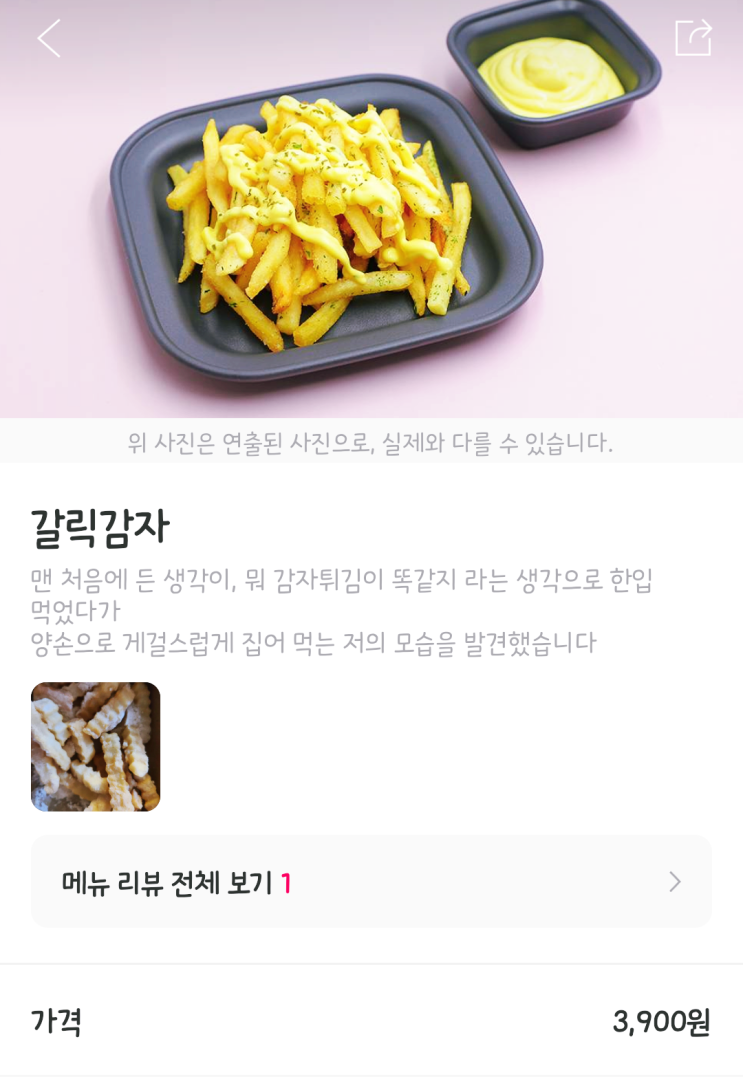
Task: Open the crinkle fries review photo
Action: [96, 746]
